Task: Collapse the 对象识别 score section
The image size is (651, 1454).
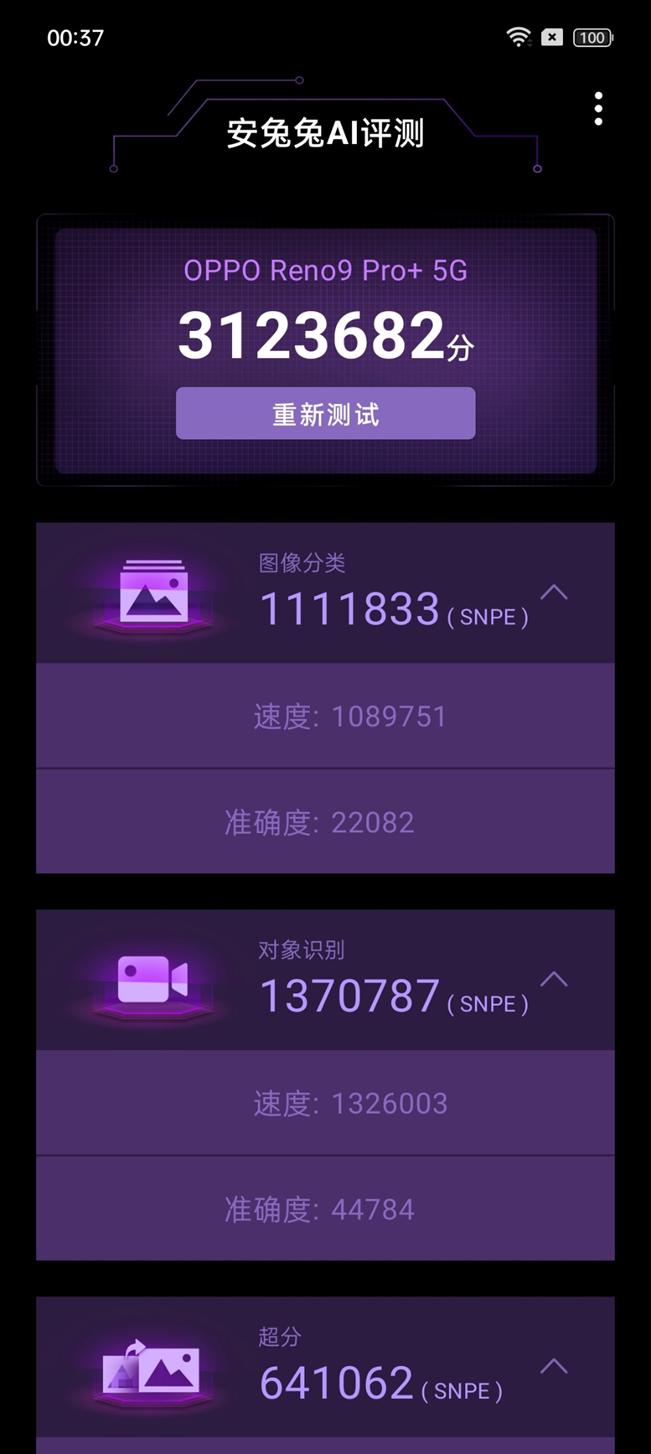Action: pyautogui.click(x=554, y=980)
